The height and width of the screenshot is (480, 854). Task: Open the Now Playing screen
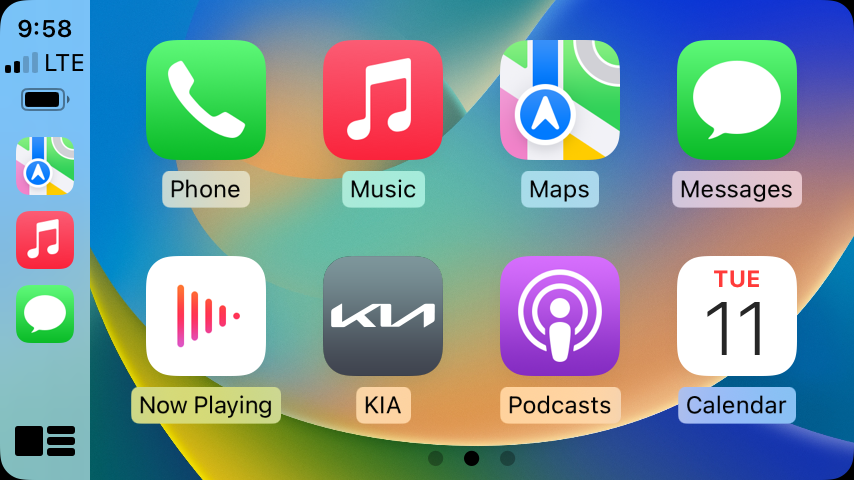205,316
